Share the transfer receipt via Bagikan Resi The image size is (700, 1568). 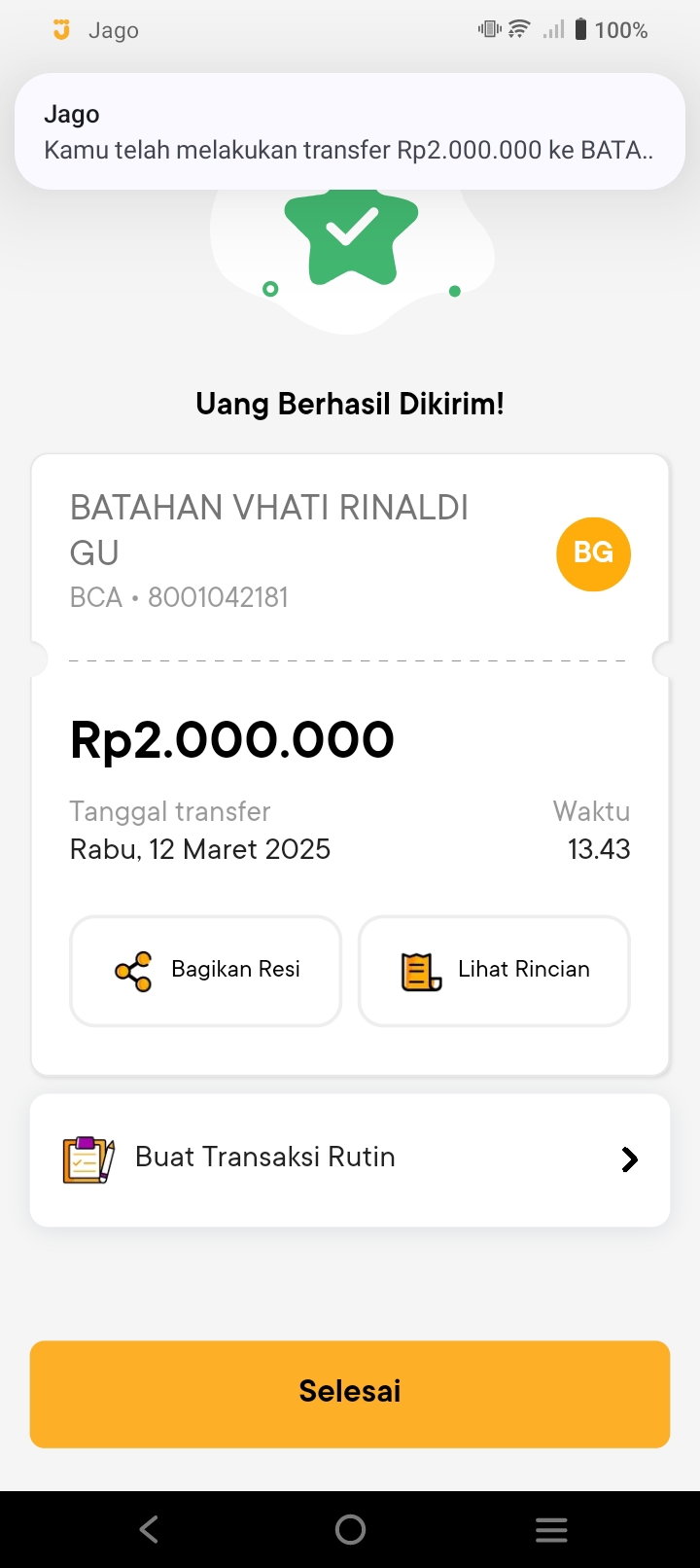(x=206, y=971)
